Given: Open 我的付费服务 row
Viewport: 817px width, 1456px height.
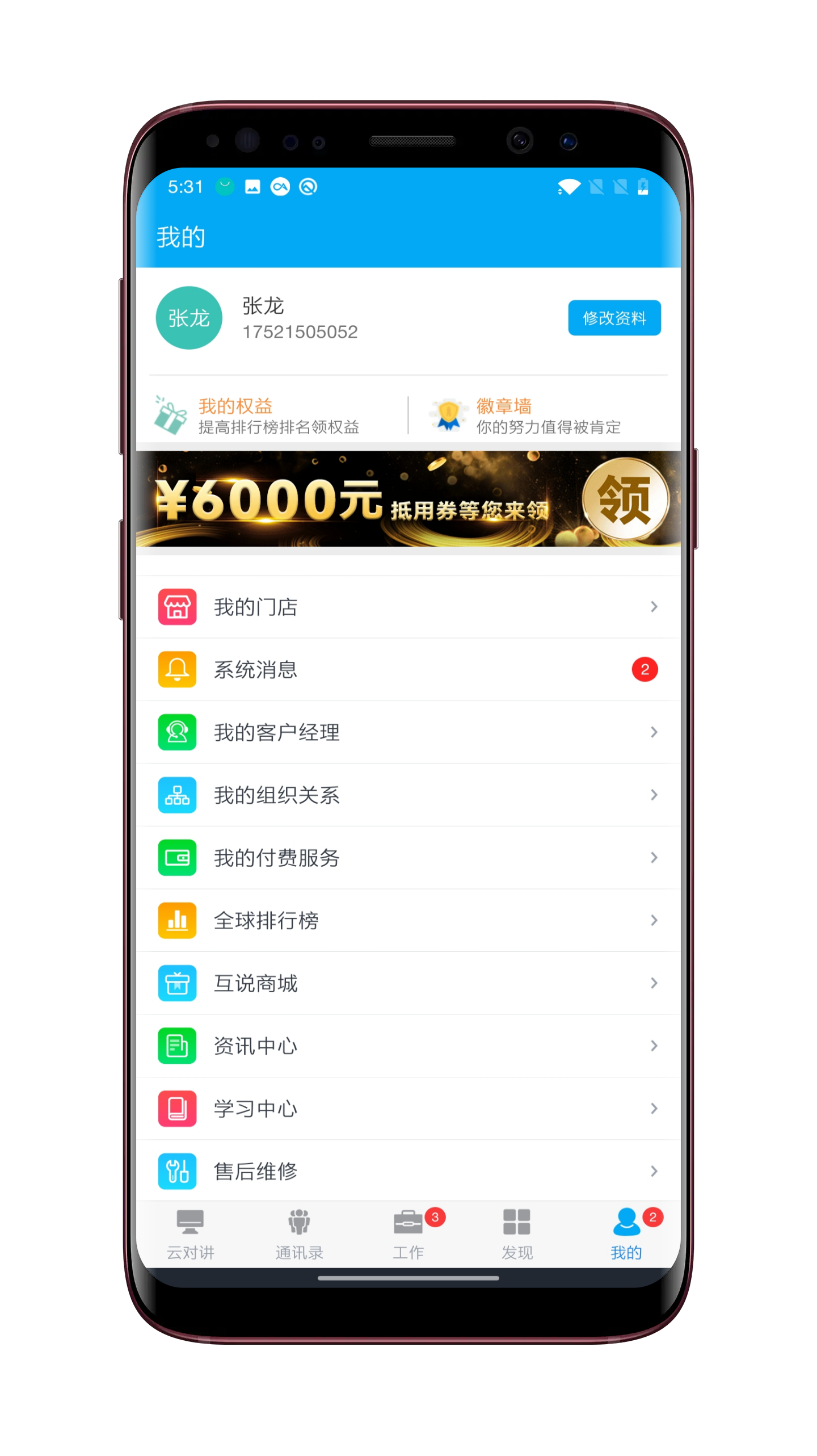Looking at the screenshot, I should pyautogui.click(x=407, y=857).
